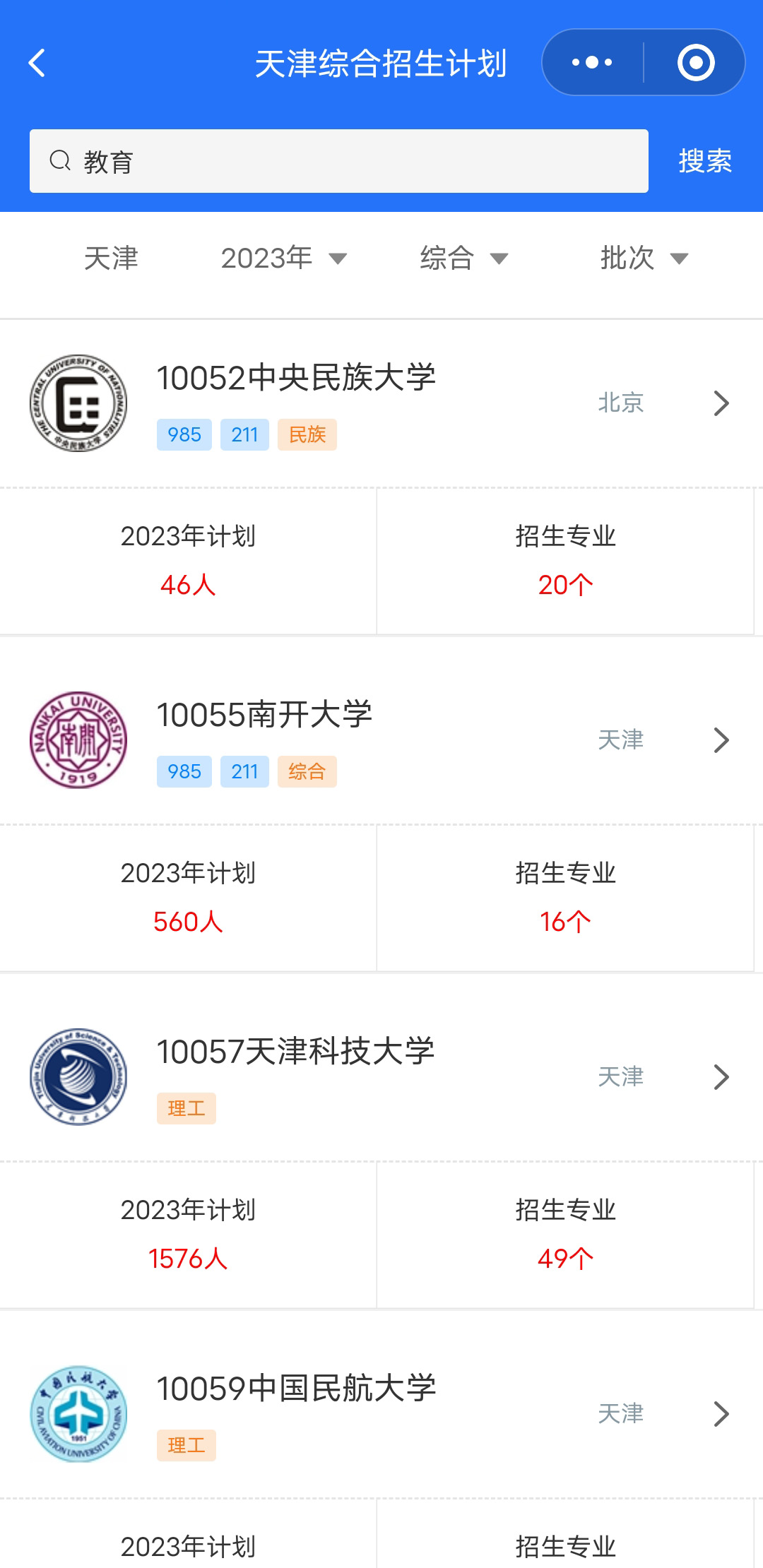Image resolution: width=763 pixels, height=1568 pixels.
Task: Expand the 综合 subject type dropdown
Action: 464,258
